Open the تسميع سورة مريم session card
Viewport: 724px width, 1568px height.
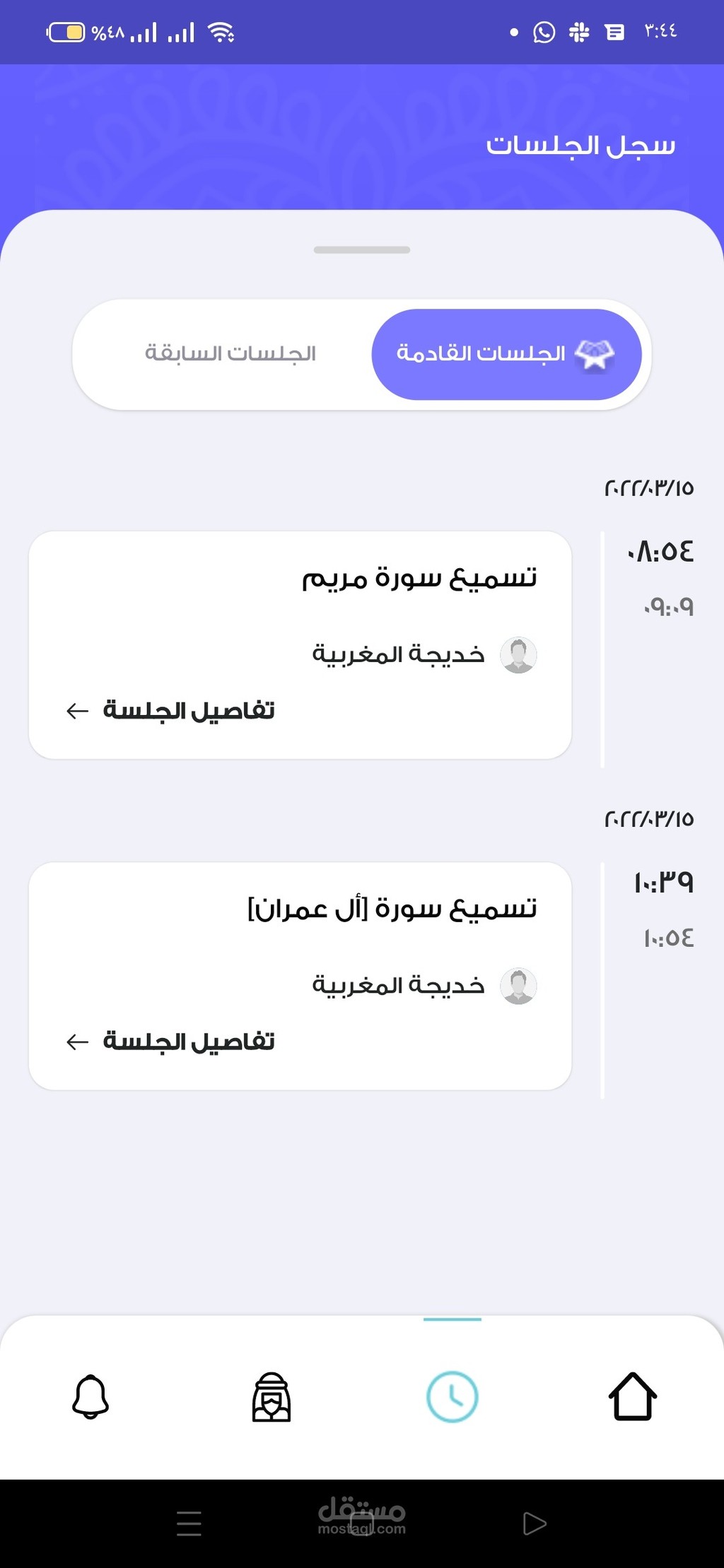coord(300,645)
